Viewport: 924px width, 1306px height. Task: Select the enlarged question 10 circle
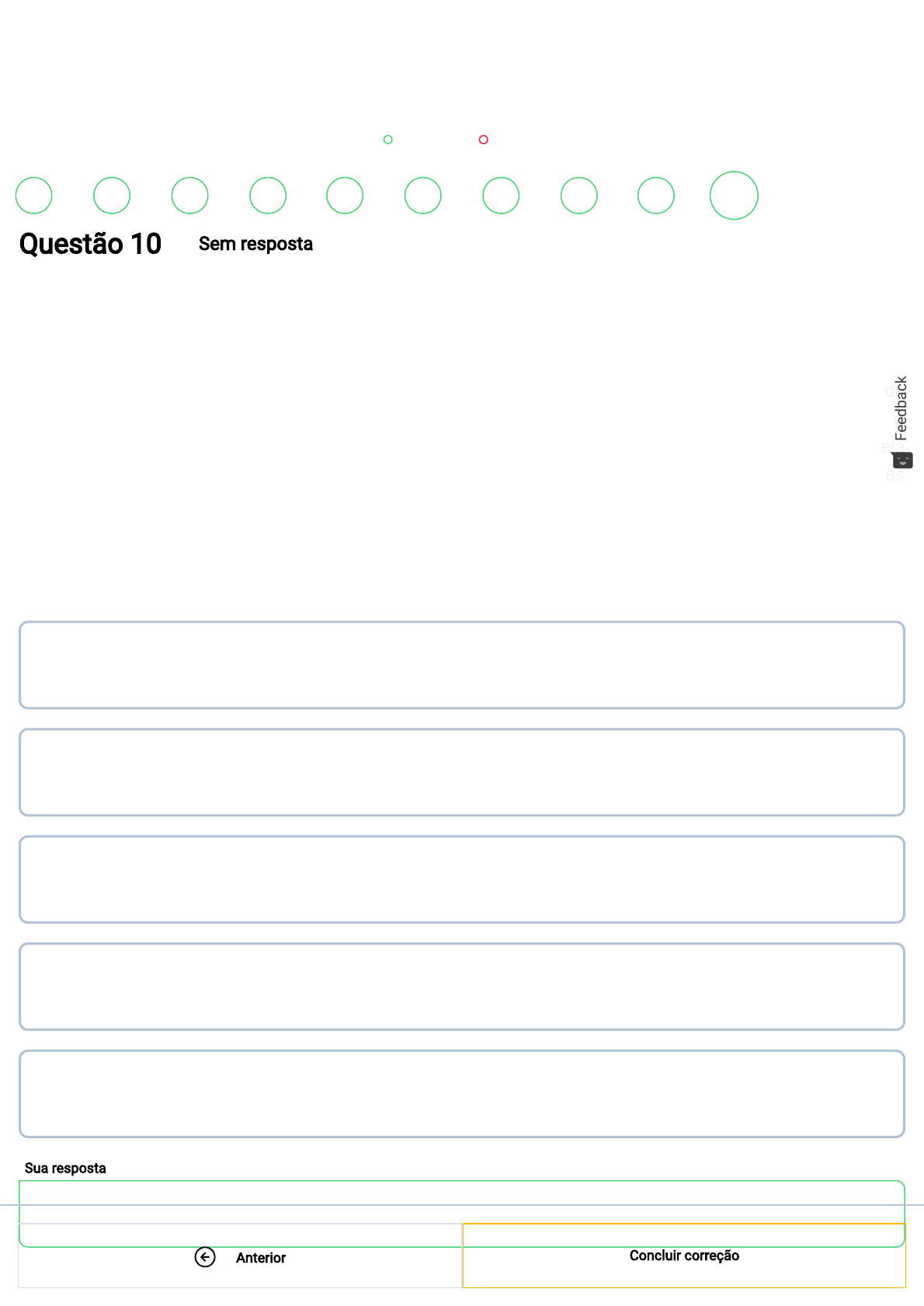point(734,196)
